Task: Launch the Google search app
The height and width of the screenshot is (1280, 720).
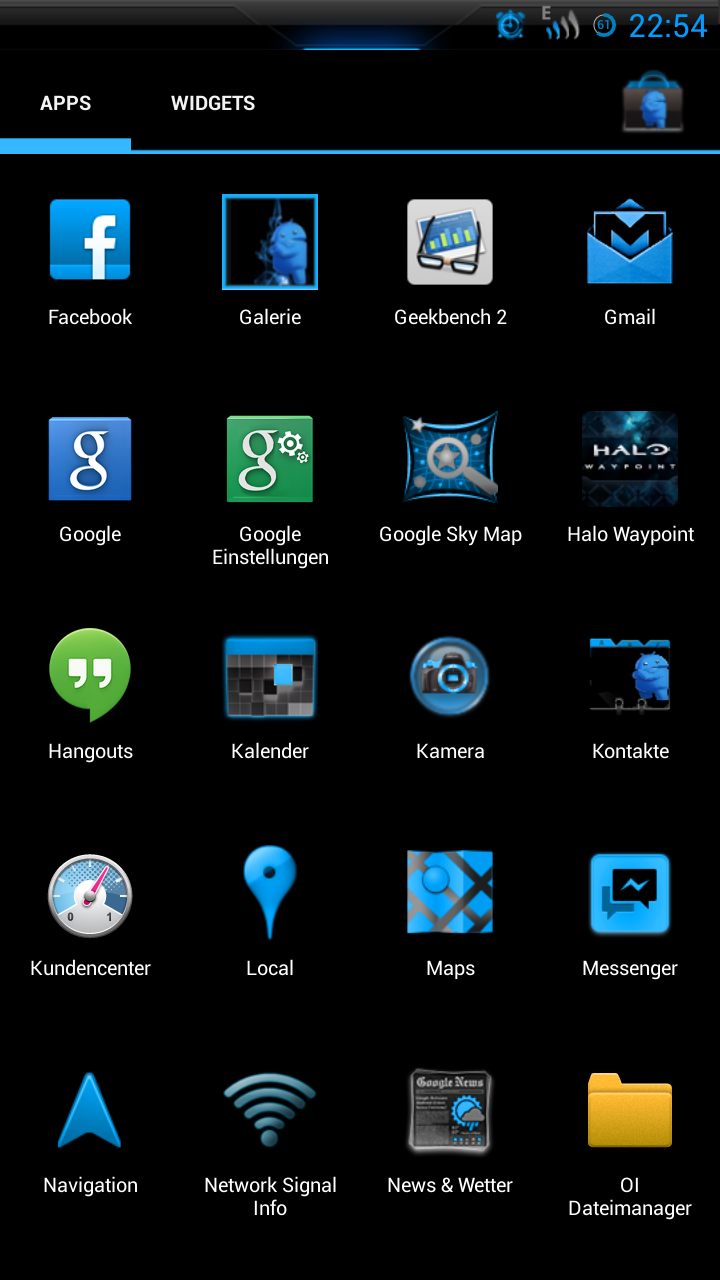Action: (90, 459)
